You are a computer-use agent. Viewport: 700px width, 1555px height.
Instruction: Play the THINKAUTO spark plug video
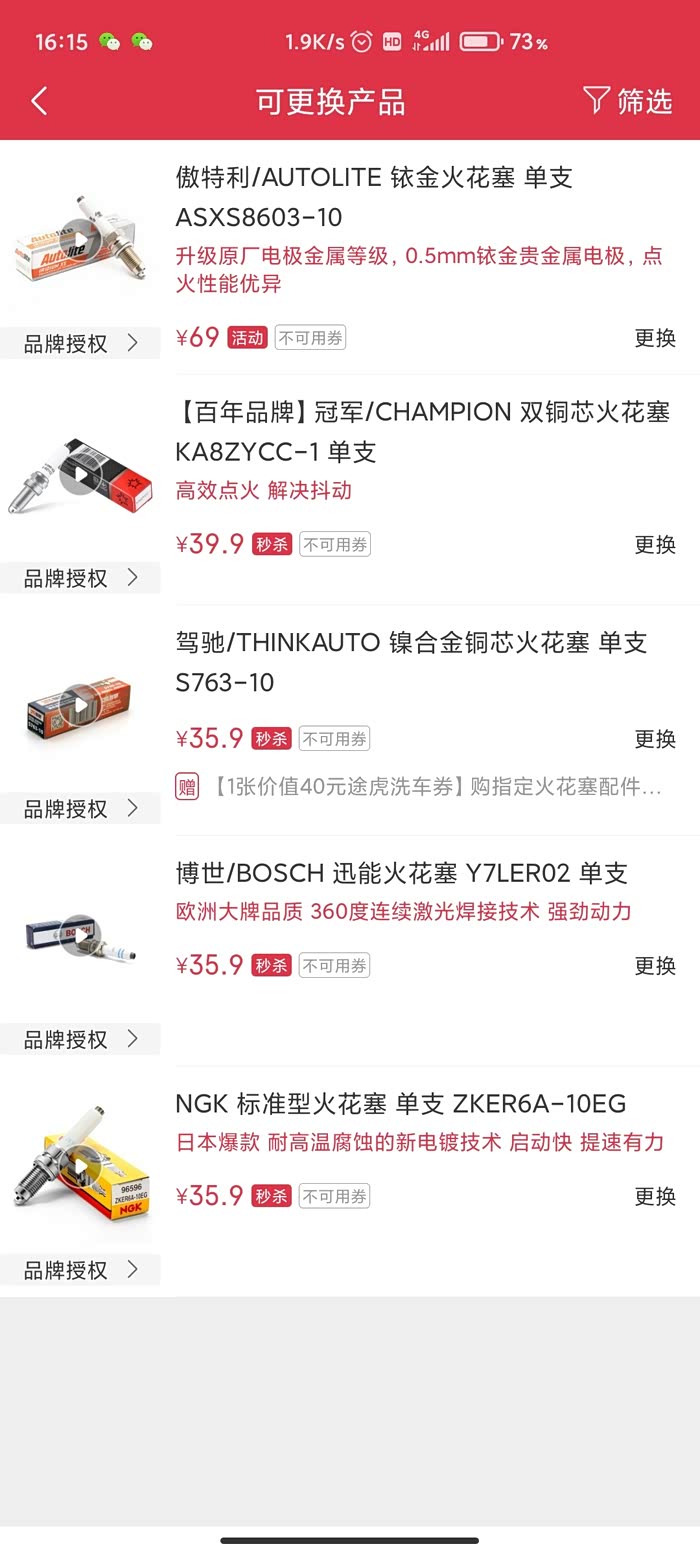click(x=80, y=705)
